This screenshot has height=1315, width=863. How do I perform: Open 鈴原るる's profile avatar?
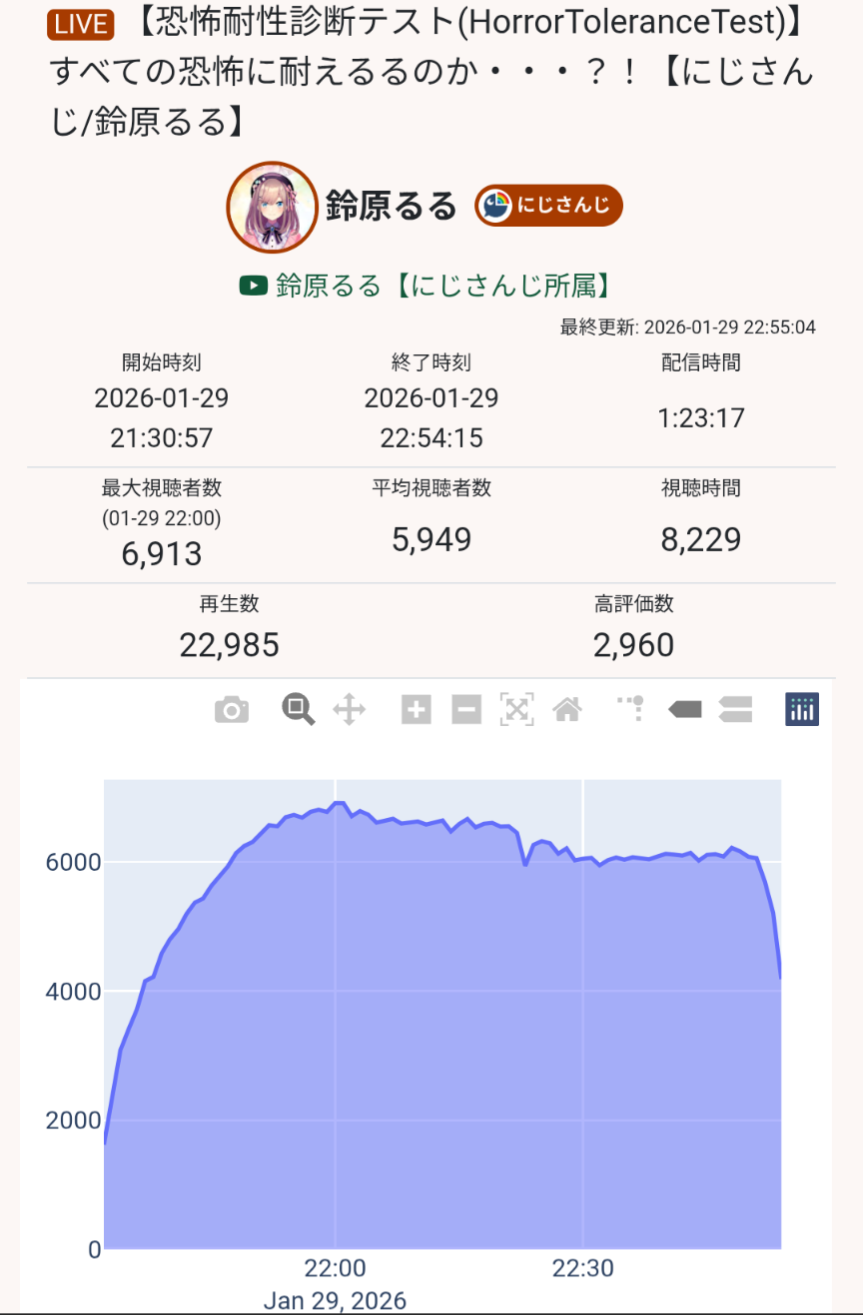[x=272, y=207]
